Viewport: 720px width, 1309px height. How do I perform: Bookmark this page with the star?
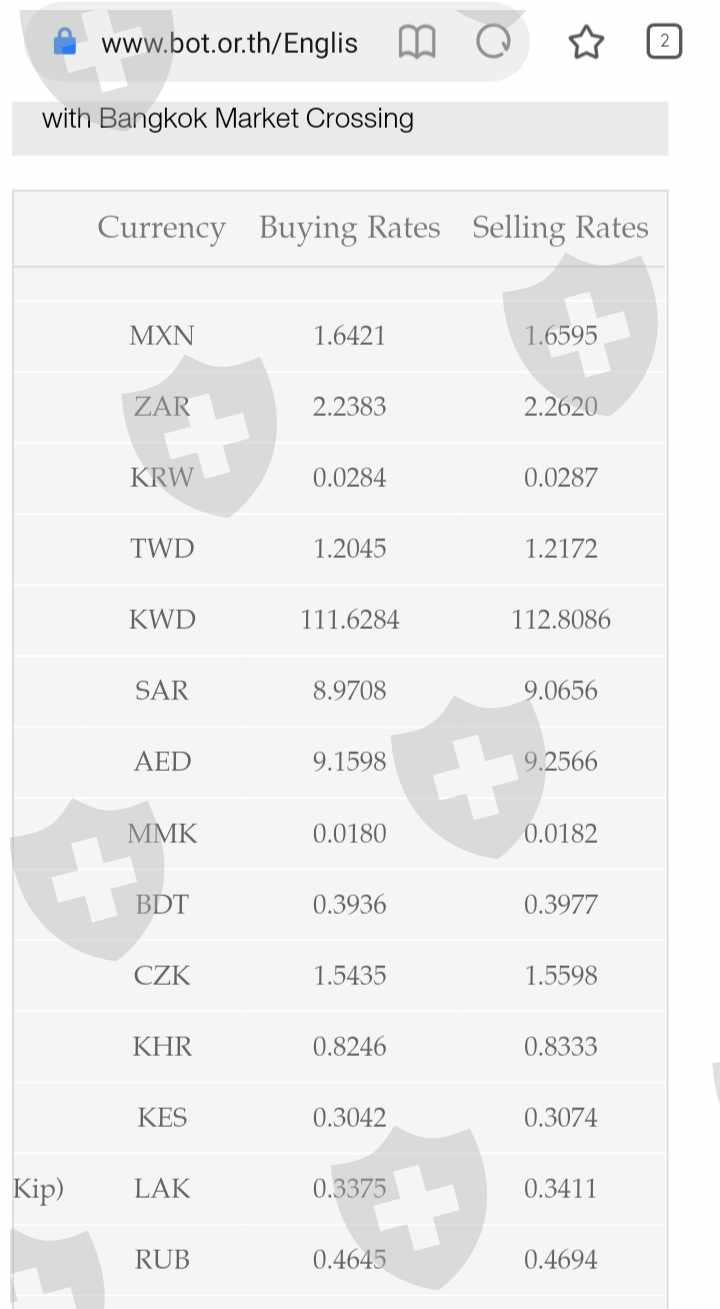pos(586,42)
